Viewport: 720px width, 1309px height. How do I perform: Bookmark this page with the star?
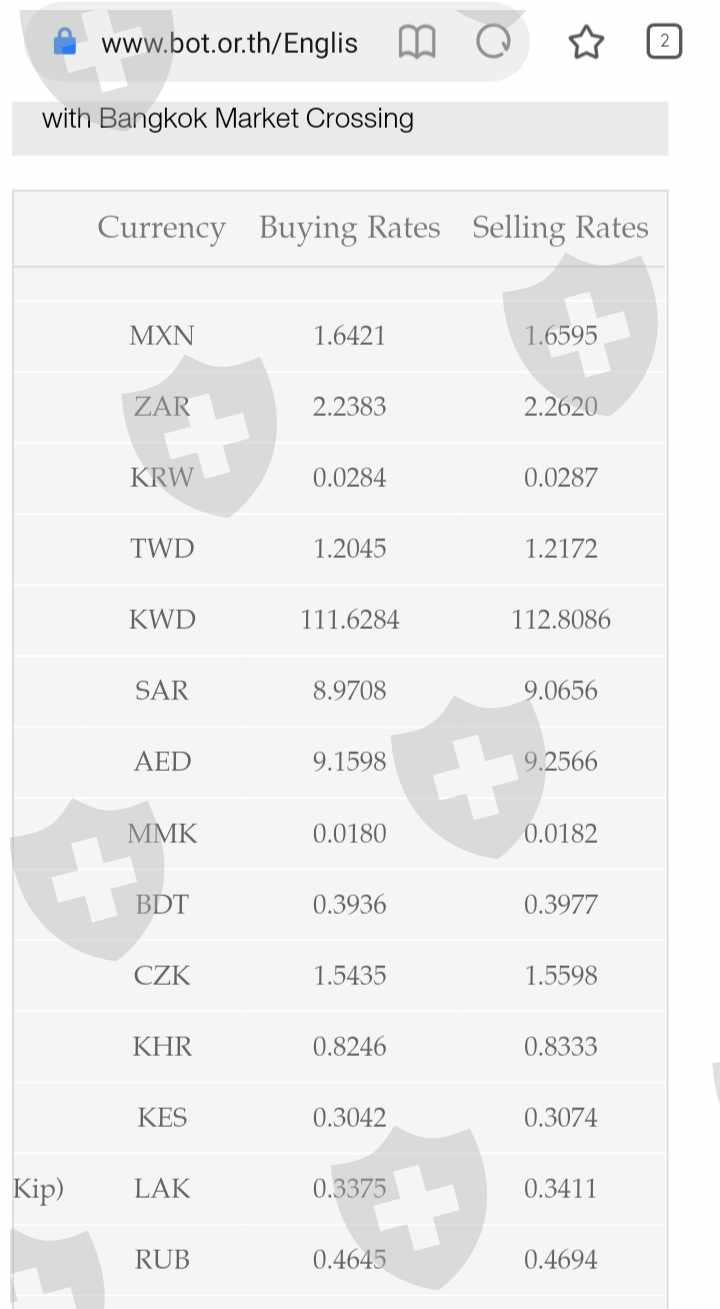pos(586,42)
